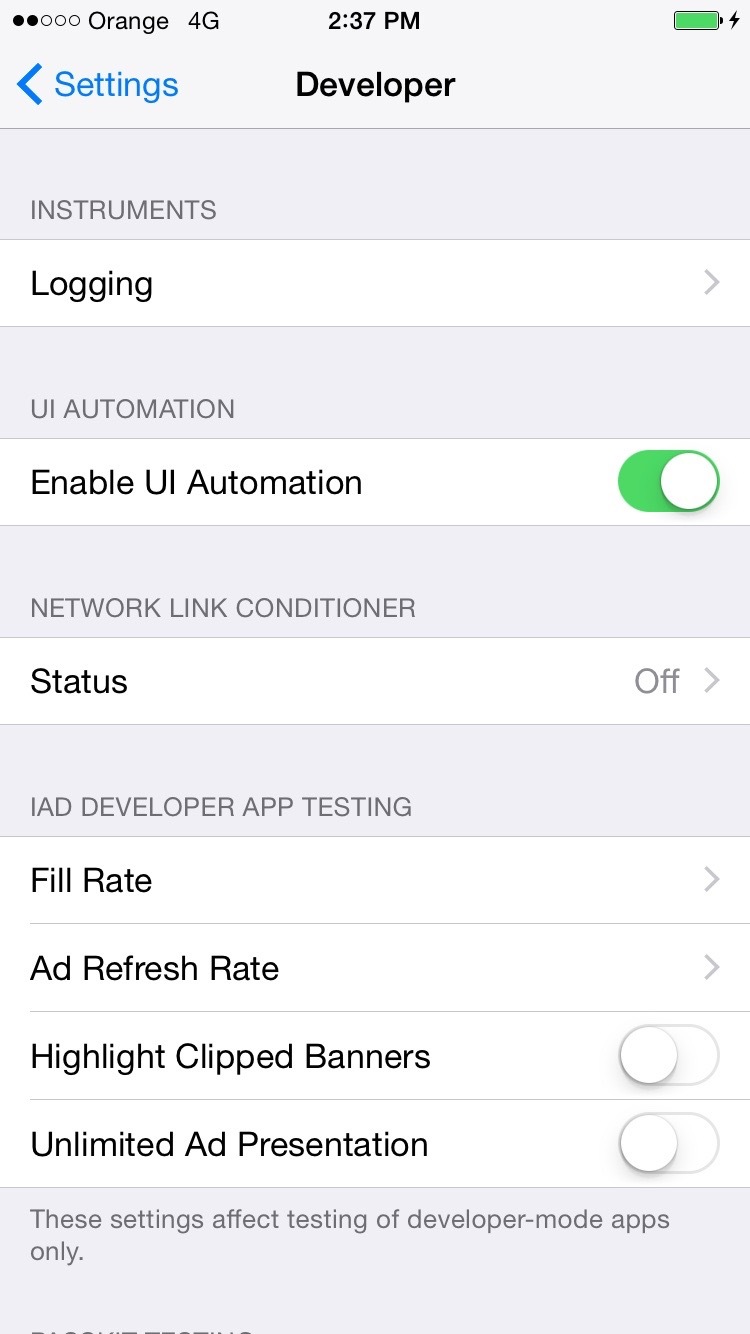This screenshot has height=1334, width=750.
Task: Toggle on Unlimited Ad Presentation
Action: tap(668, 1144)
